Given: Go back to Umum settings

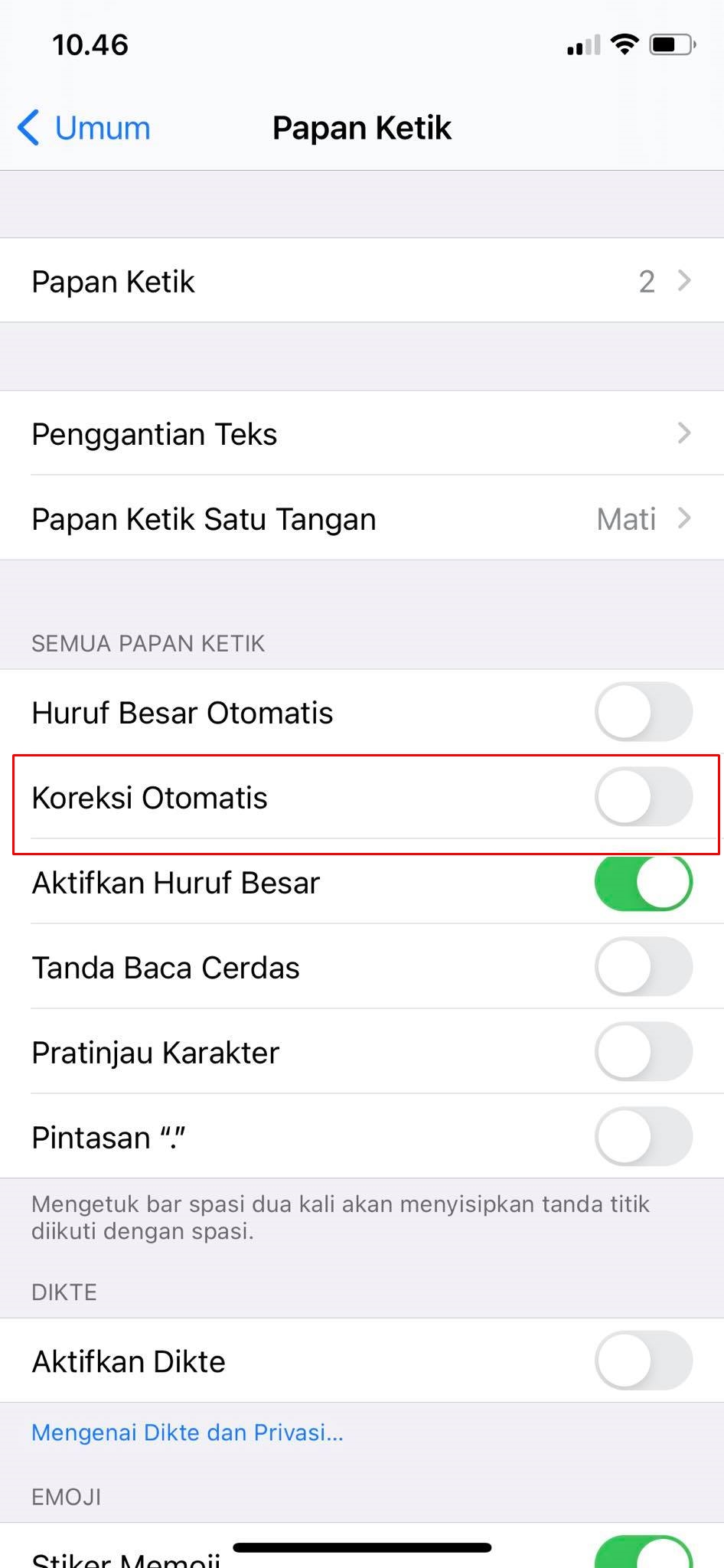Looking at the screenshot, I should point(84,128).
